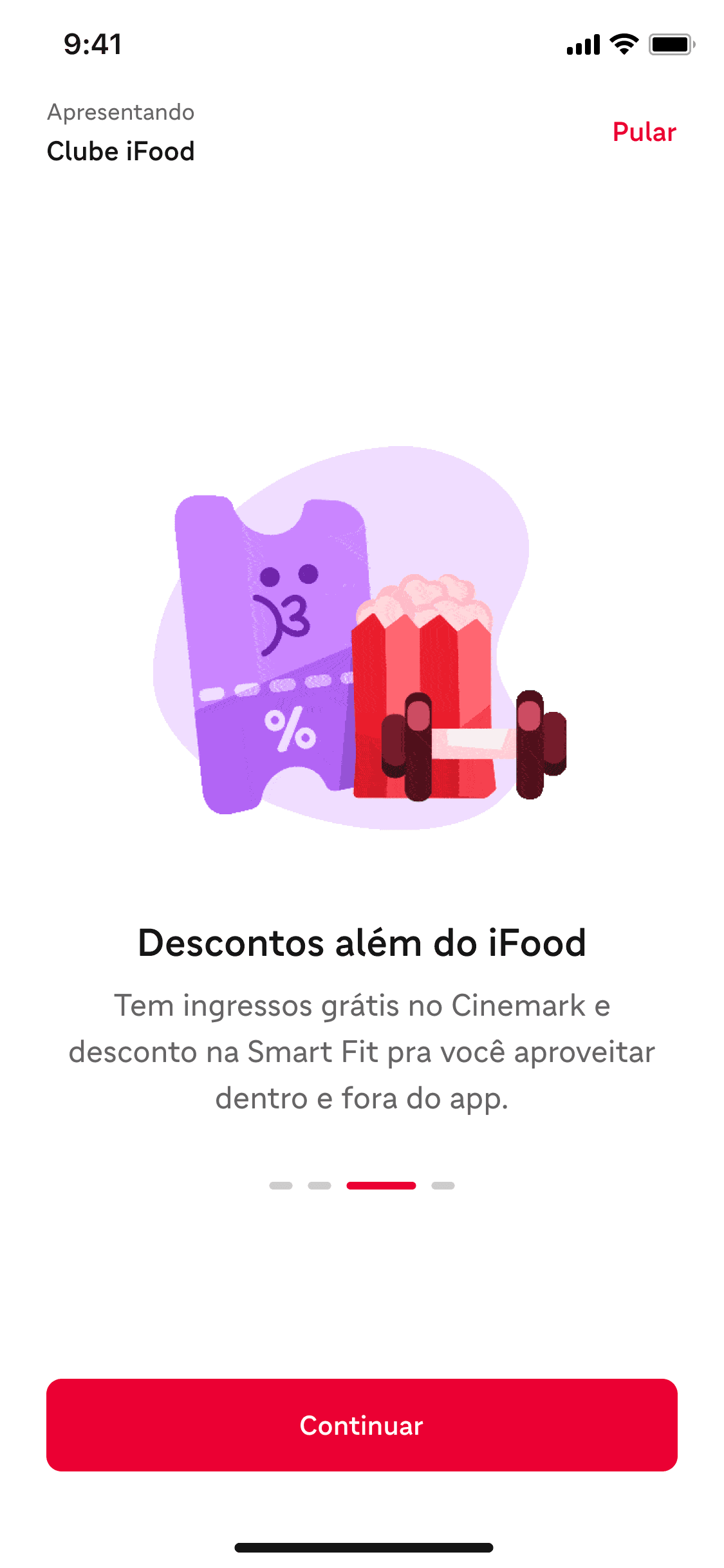Skip the intro with Pular
The width and height of the screenshot is (724, 1568).
click(644, 132)
